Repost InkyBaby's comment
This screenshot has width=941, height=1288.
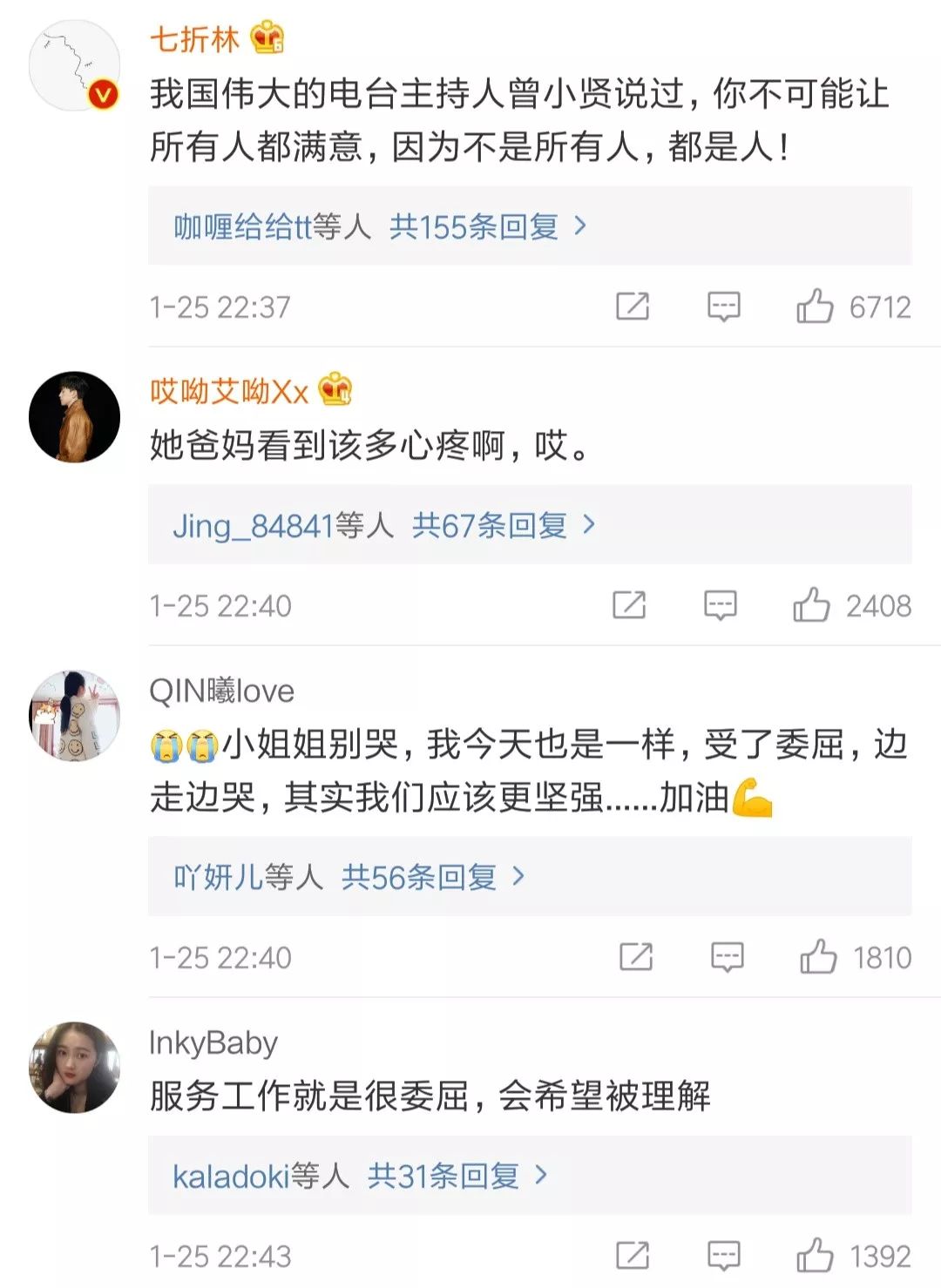pos(633,1256)
